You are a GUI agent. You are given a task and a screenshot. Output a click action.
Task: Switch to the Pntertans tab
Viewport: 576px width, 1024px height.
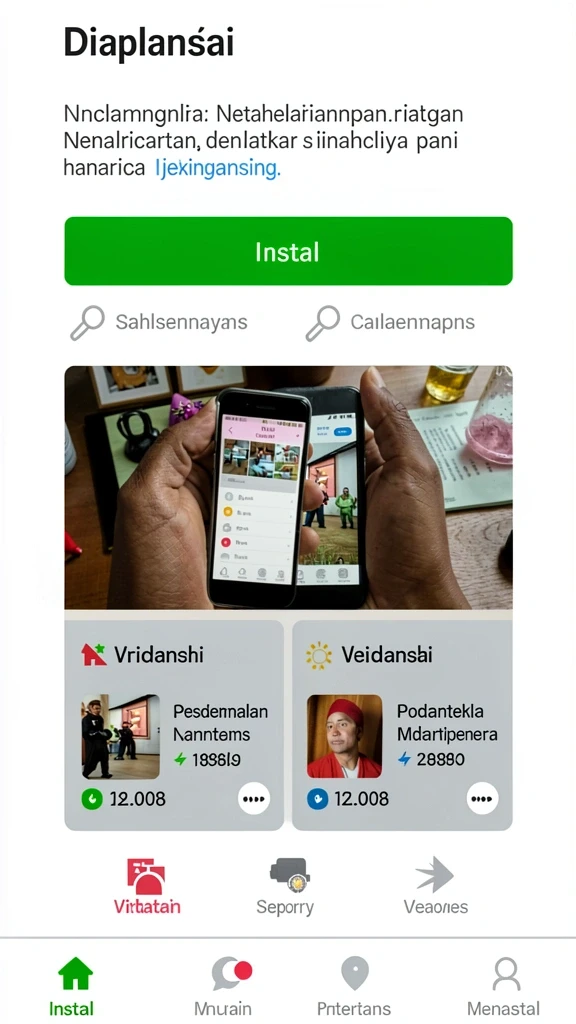click(354, 986)
